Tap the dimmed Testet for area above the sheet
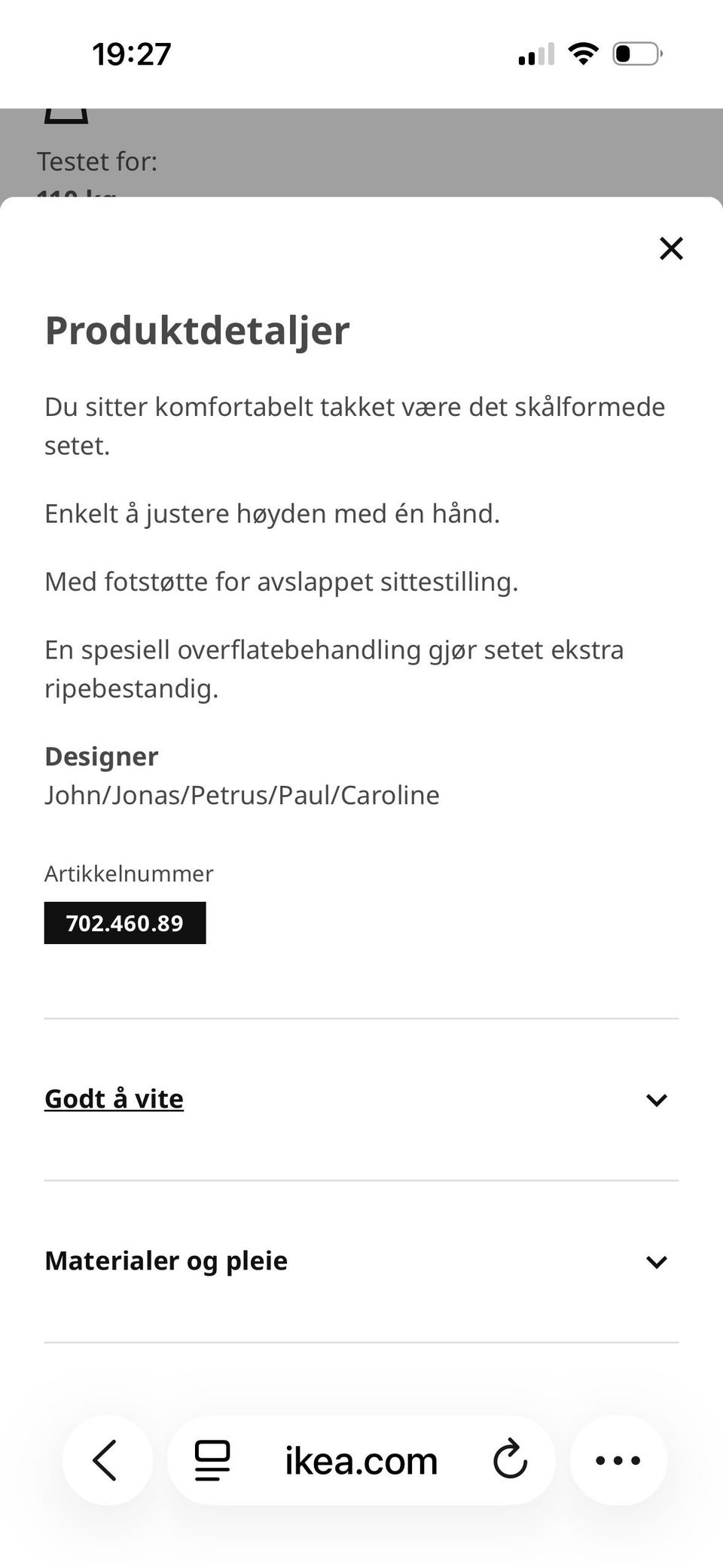The image size is (723, 1568). [x=98, y=161]
